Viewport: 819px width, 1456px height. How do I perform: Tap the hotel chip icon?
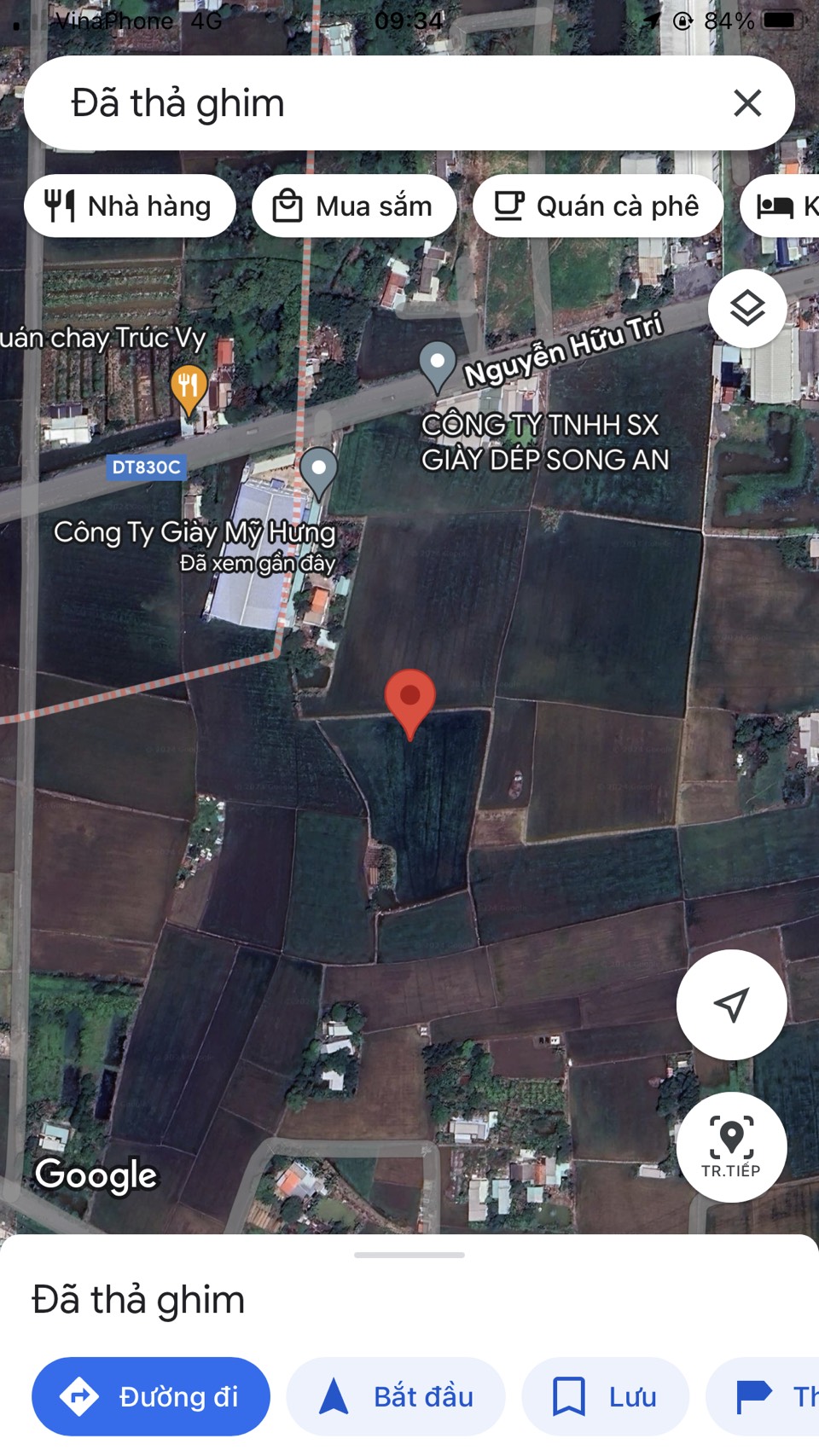[x=775, y=206]
